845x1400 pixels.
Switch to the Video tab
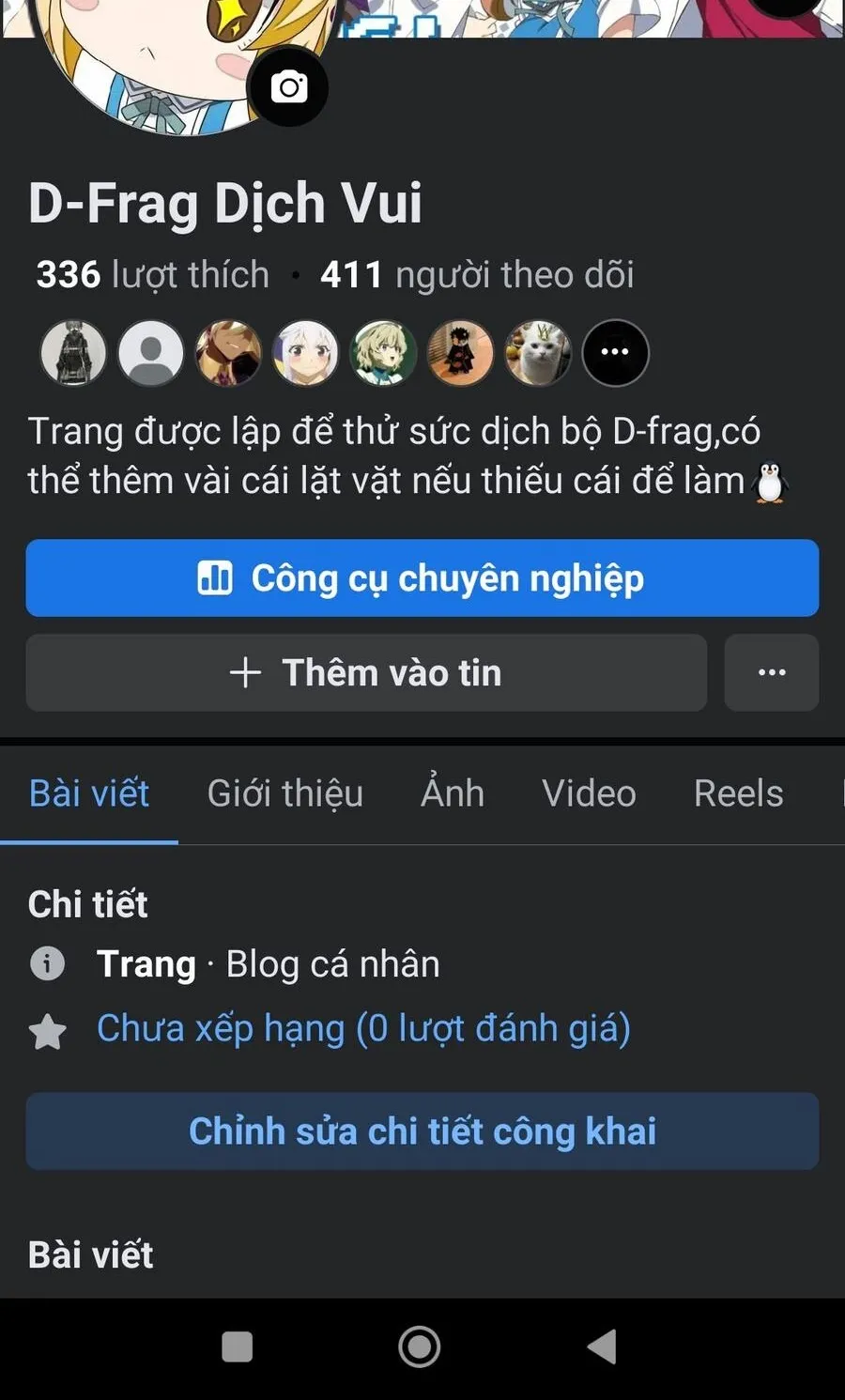click(x=588, y=793)
